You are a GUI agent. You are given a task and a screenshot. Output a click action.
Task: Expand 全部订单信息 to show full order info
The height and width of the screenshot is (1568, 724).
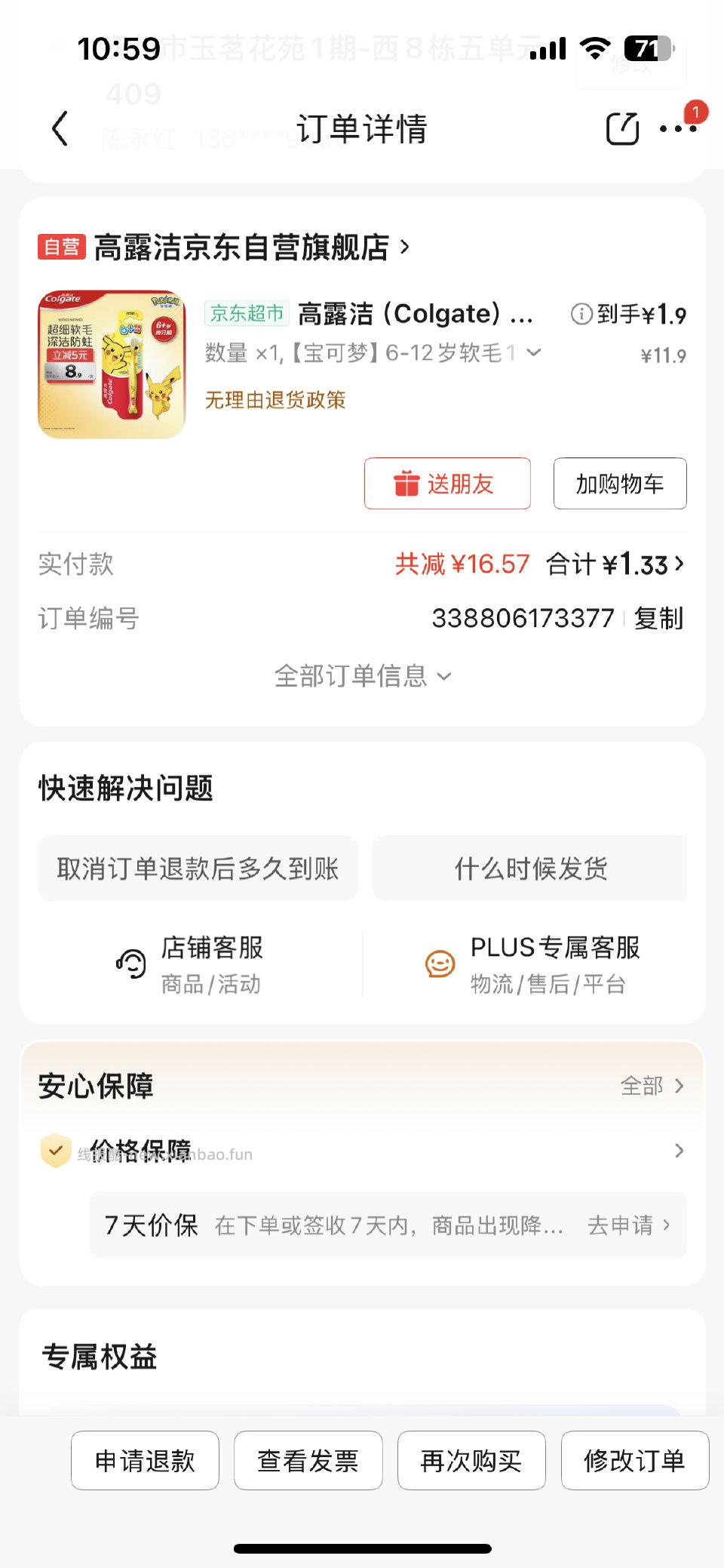360,677
